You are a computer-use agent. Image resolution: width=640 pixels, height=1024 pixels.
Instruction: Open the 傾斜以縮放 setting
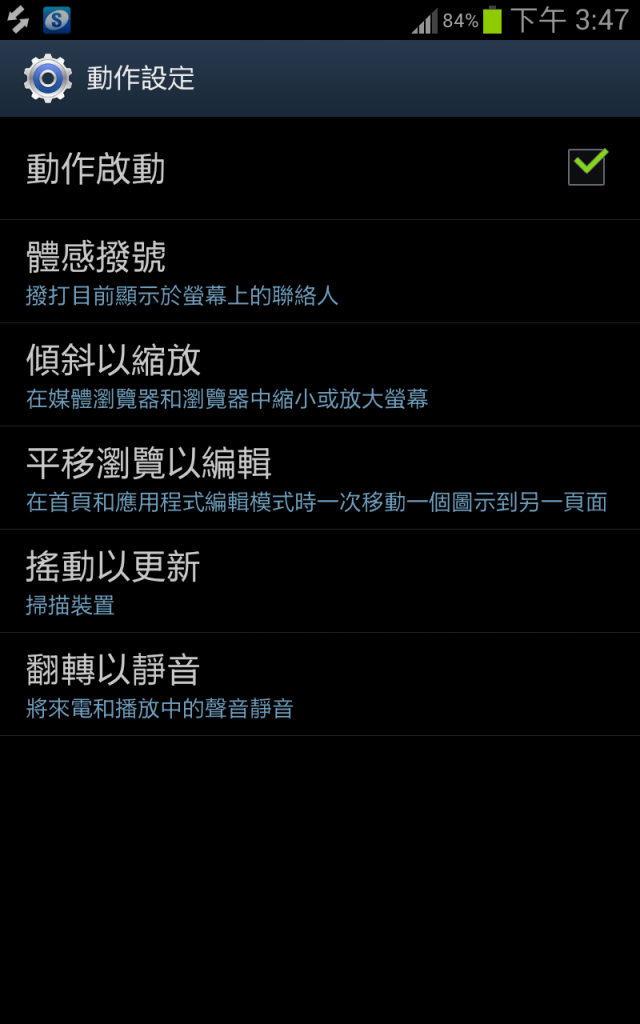(x=320, y=375)
